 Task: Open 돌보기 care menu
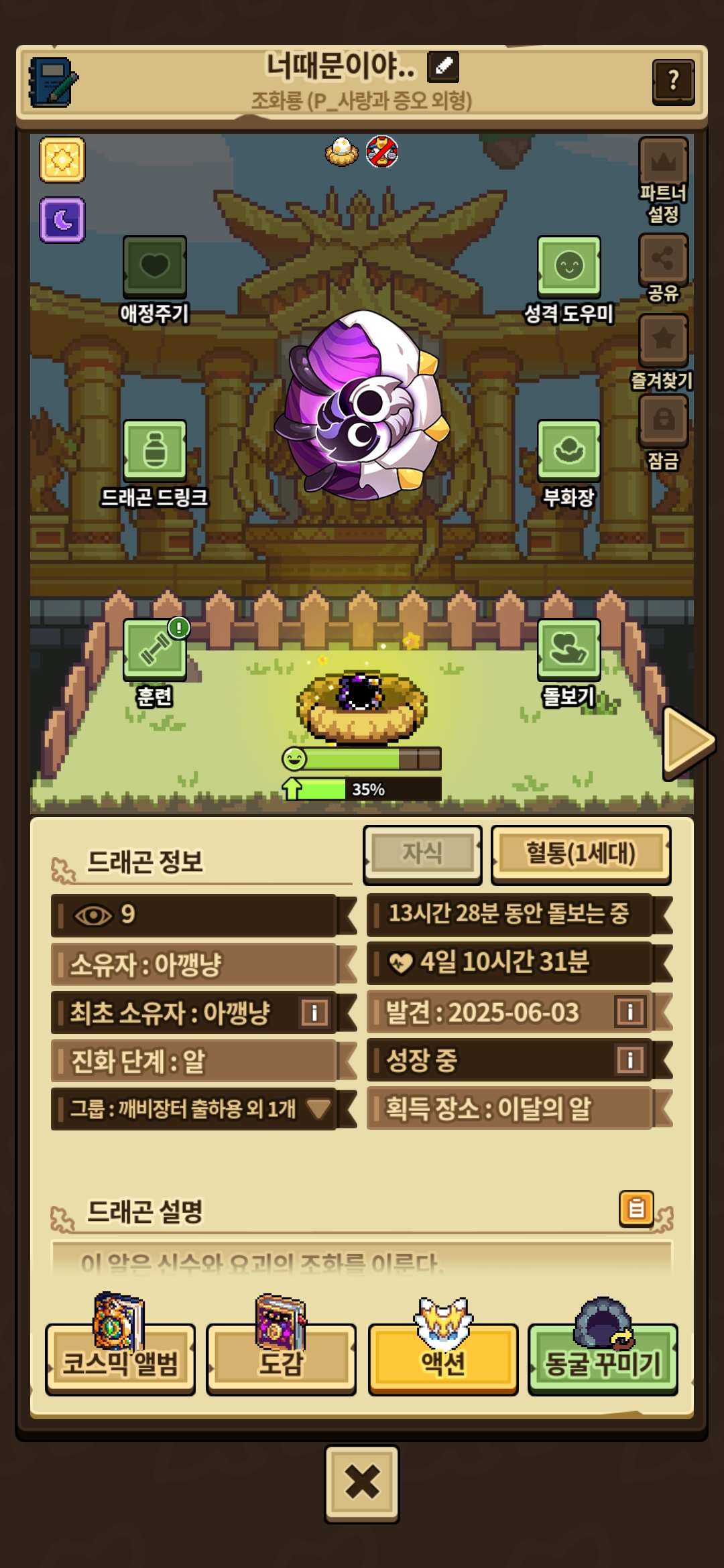coord(568,650)
